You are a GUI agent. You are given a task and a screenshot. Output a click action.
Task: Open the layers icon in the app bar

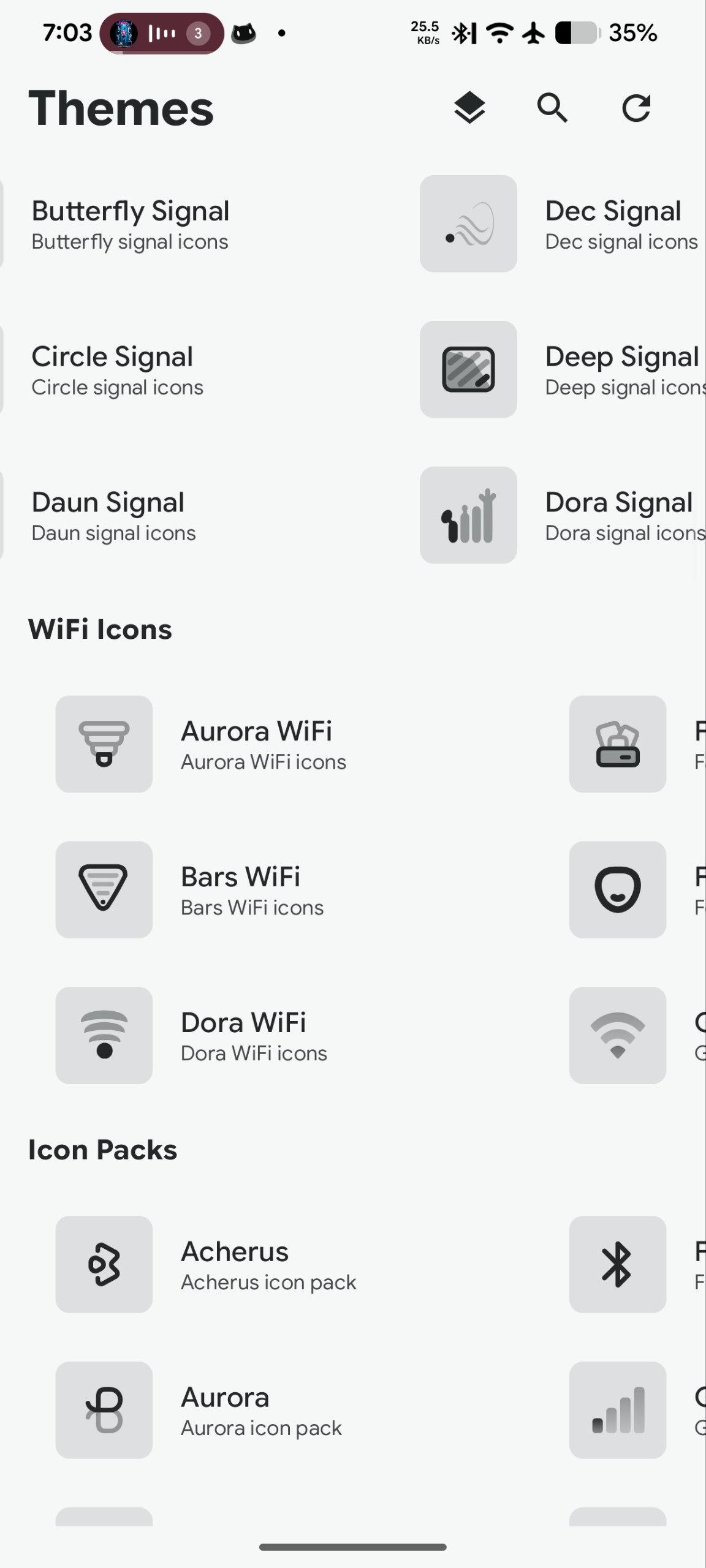click(469, 108)
